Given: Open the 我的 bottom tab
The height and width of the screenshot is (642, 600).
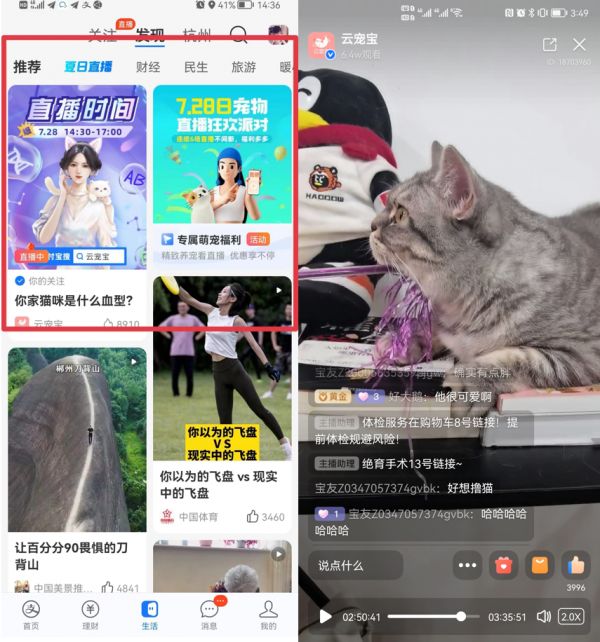Looking at the screenshot, I should click(x=268, y=614).
